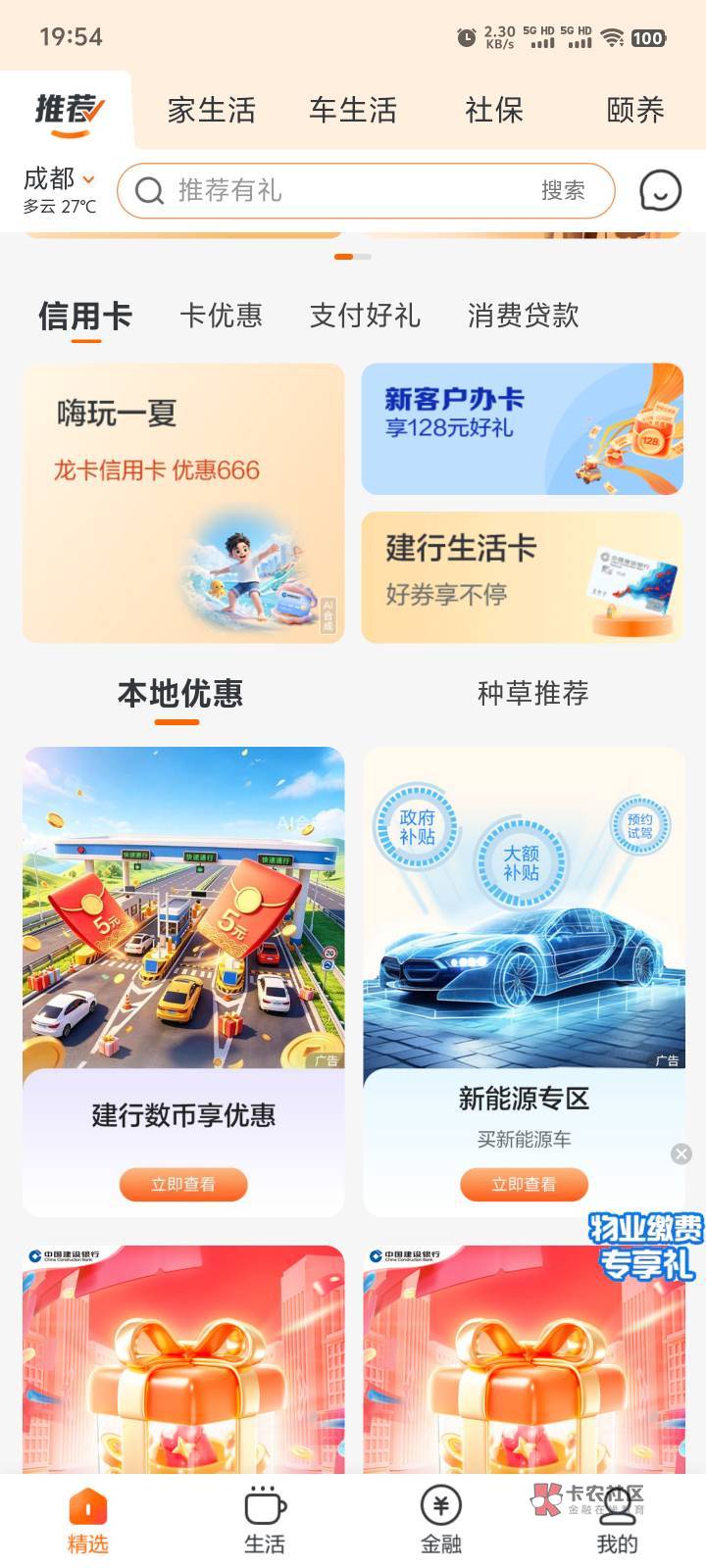
Task: Tap 立即查看 under 新能源专区
Action: tap(524, 1184)
